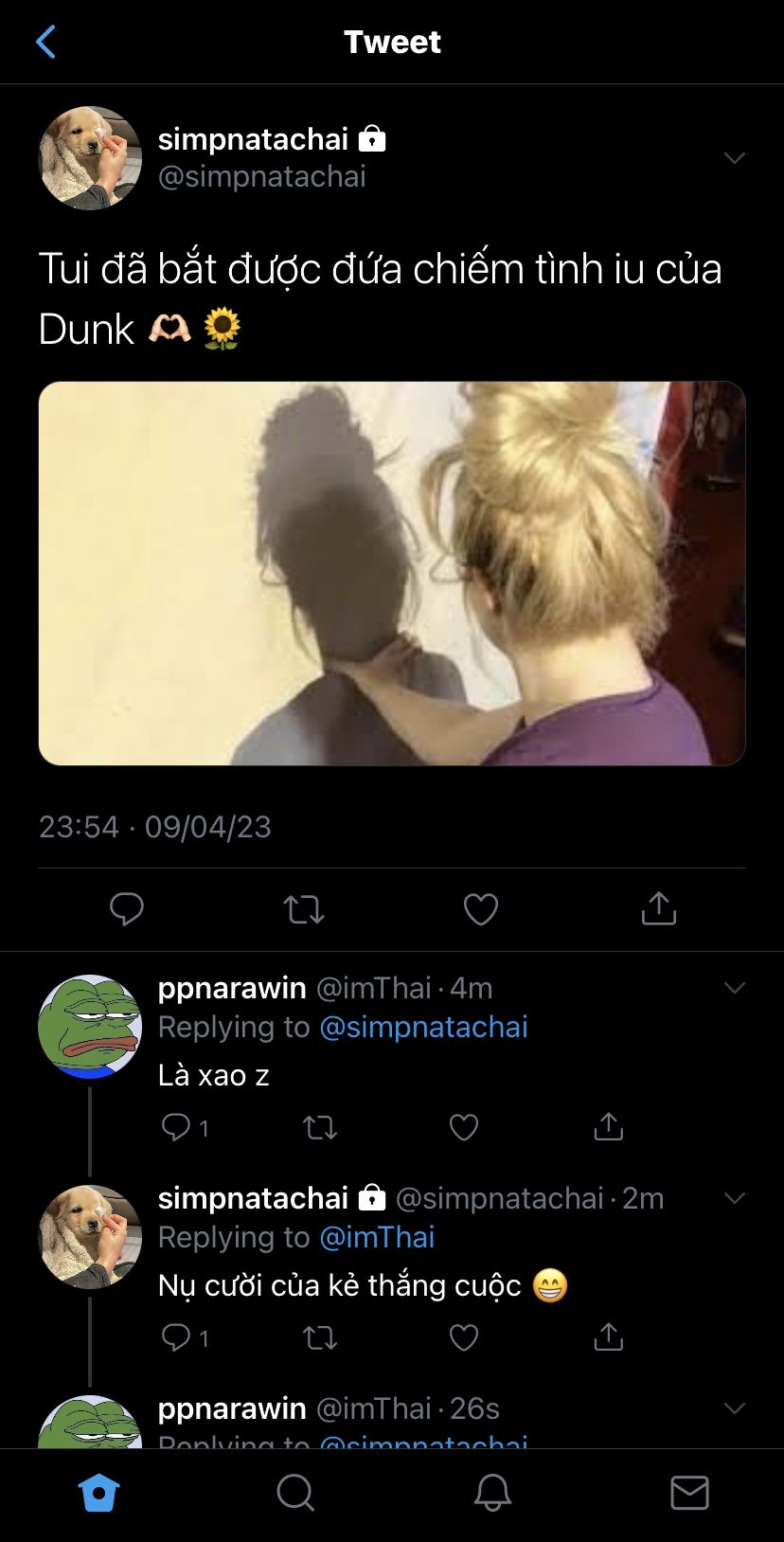Open options chevron on "Là xao z" reply
The image size is (784, 1542).
pyautogui.click(x=734, y=988)
